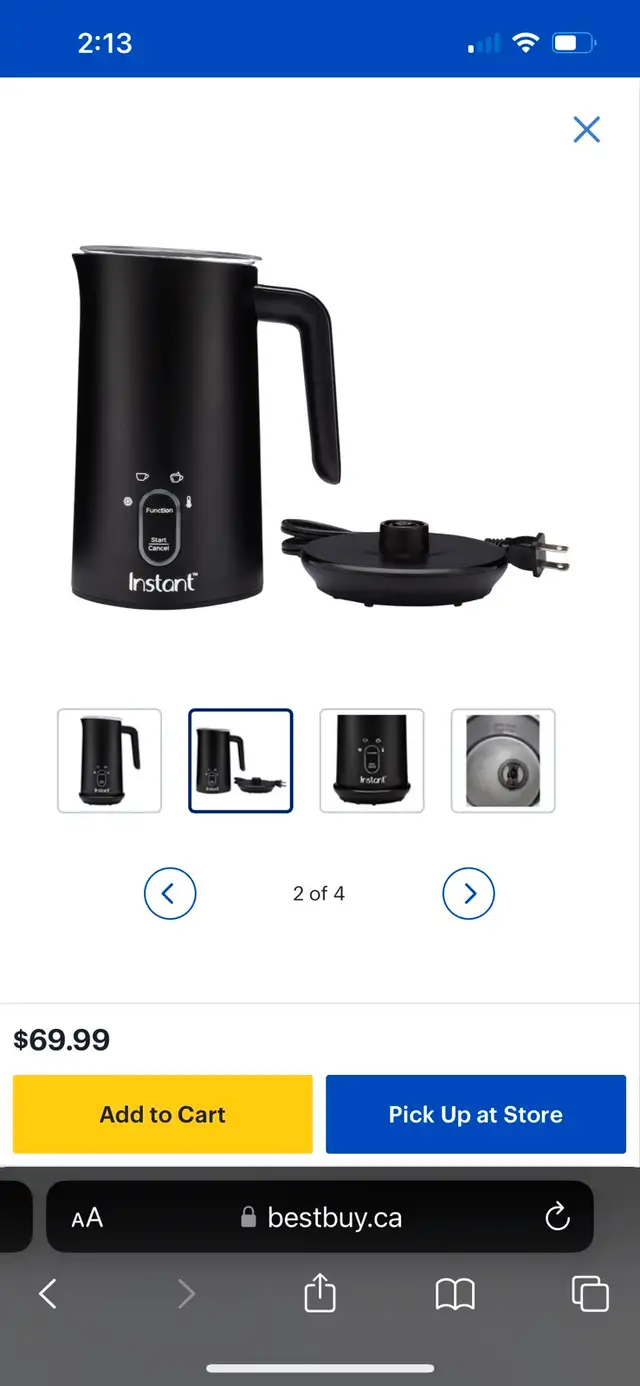Screen dimensions: 640x1386
Task: Select the second thumbnail with base and cord
Action: (241, 760)
